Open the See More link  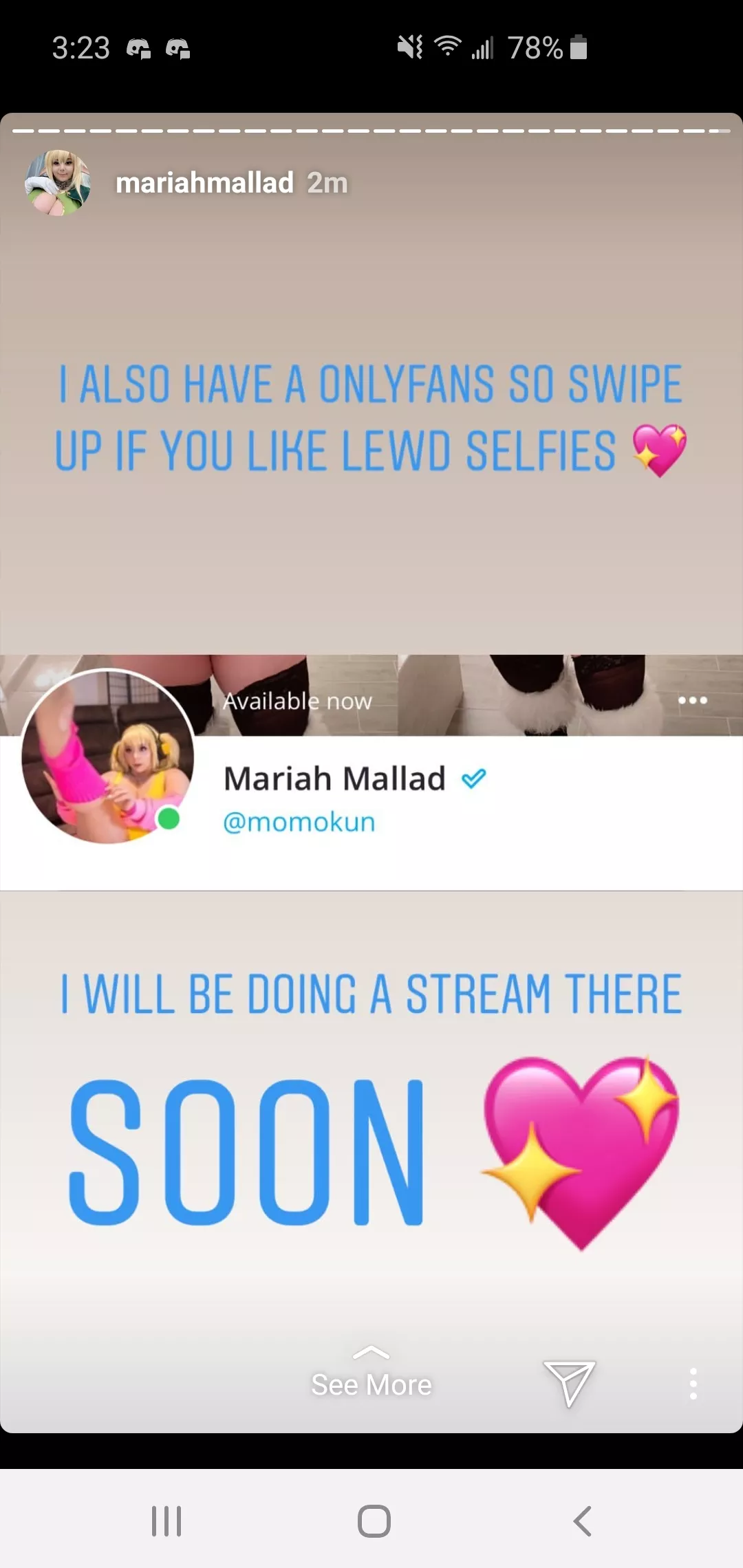[371, 1375]
